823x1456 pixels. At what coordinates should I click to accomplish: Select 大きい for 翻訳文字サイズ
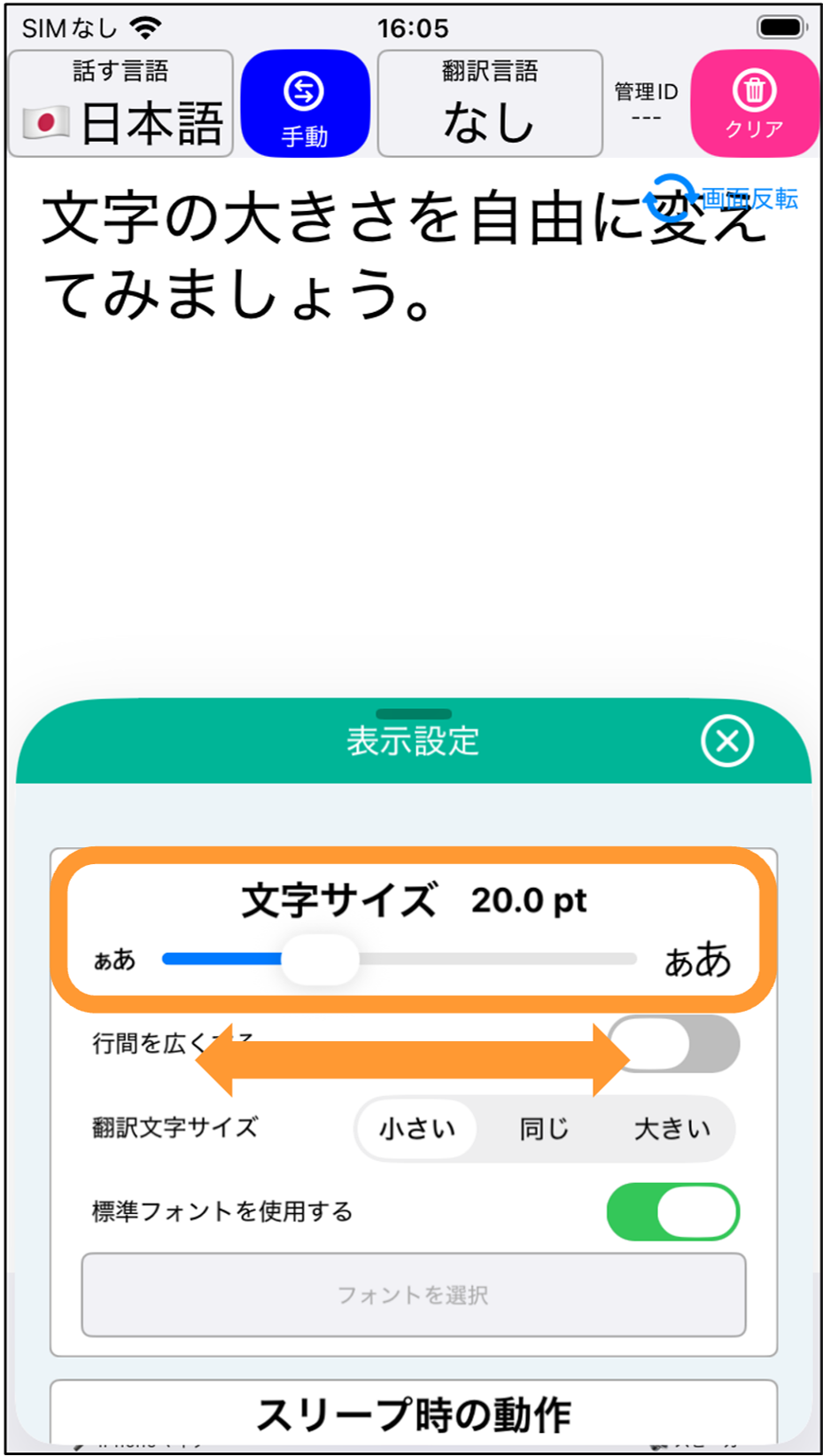click(672, 1129)
